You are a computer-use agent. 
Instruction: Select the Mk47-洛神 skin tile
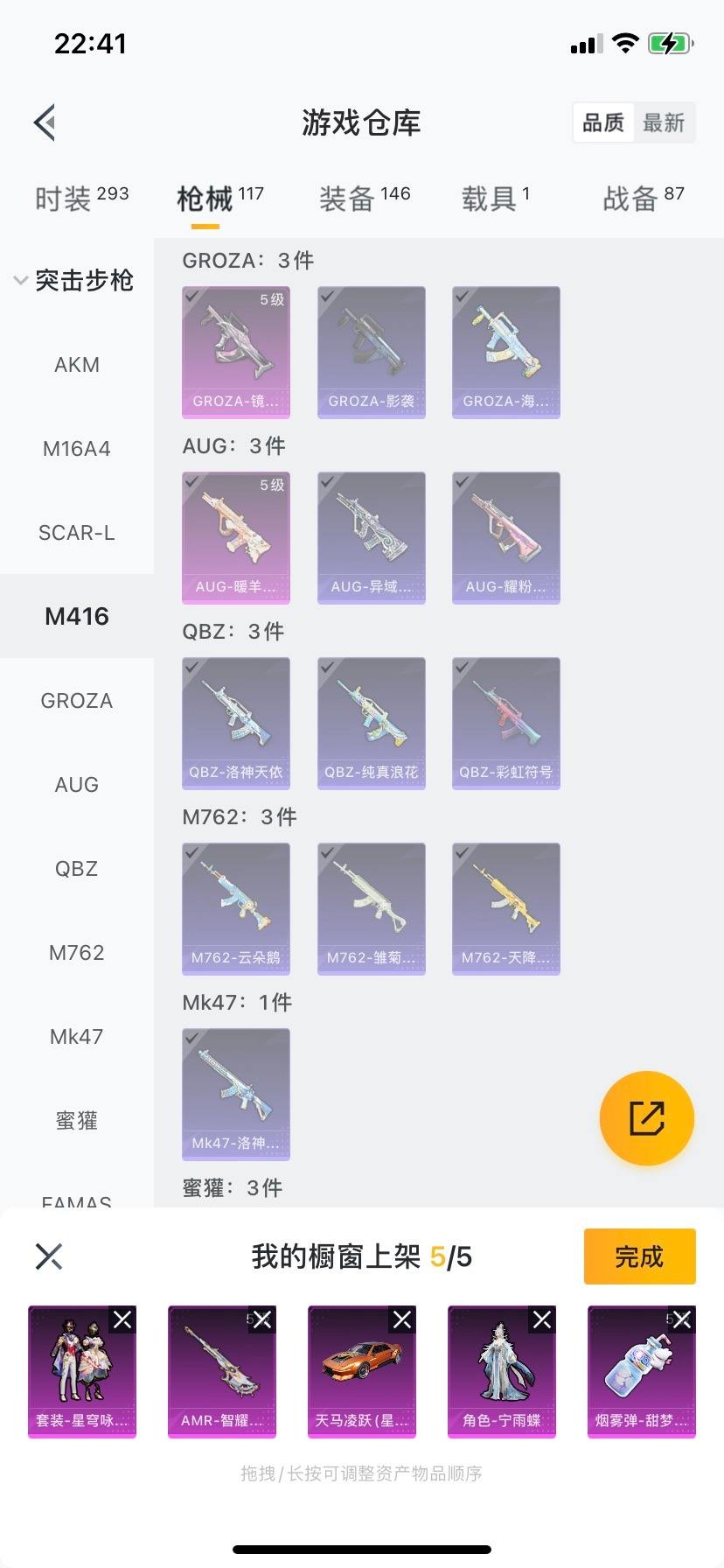point(236,1094)
